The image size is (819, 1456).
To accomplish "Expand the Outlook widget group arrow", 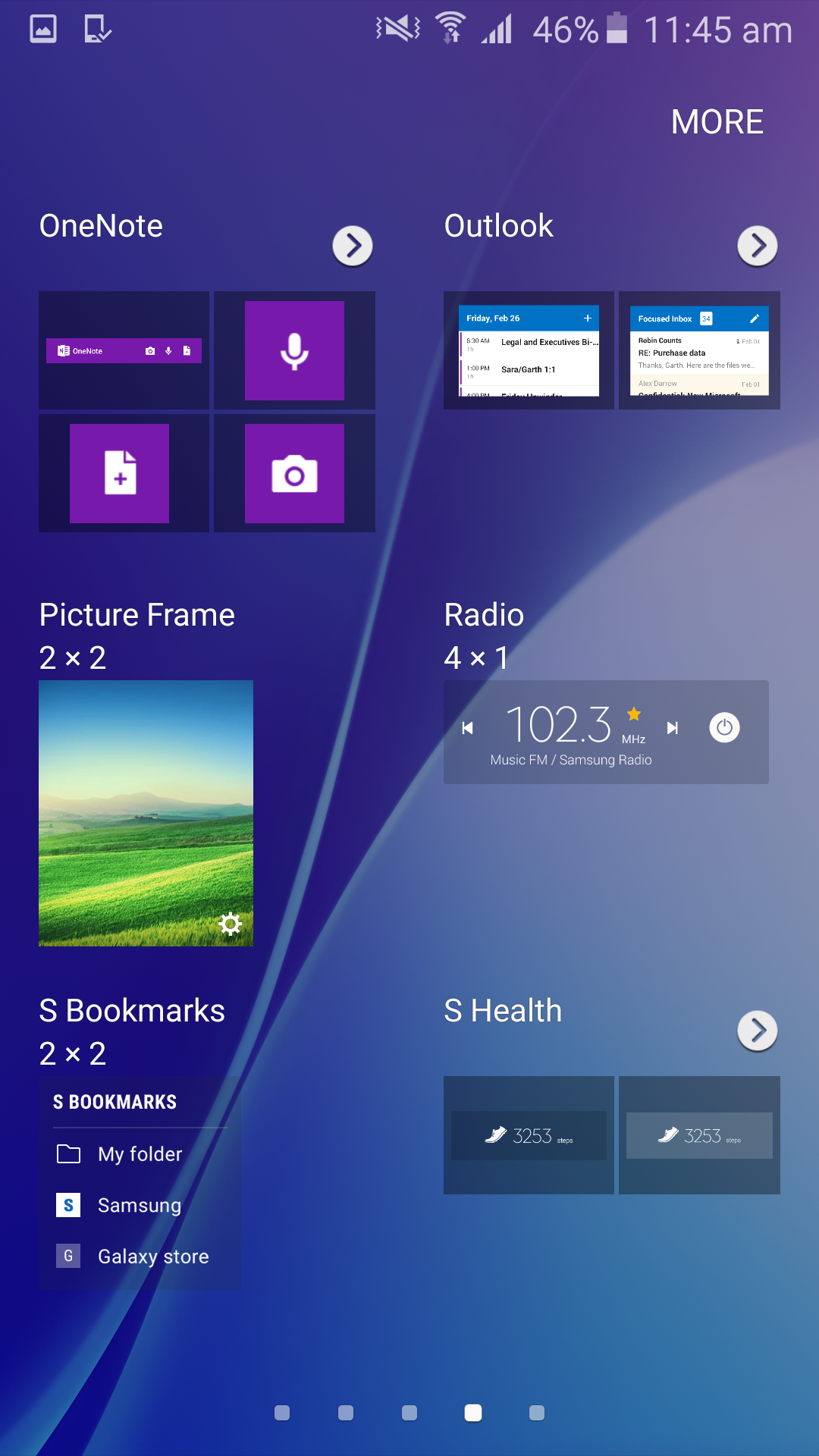I will click(758, 246).
